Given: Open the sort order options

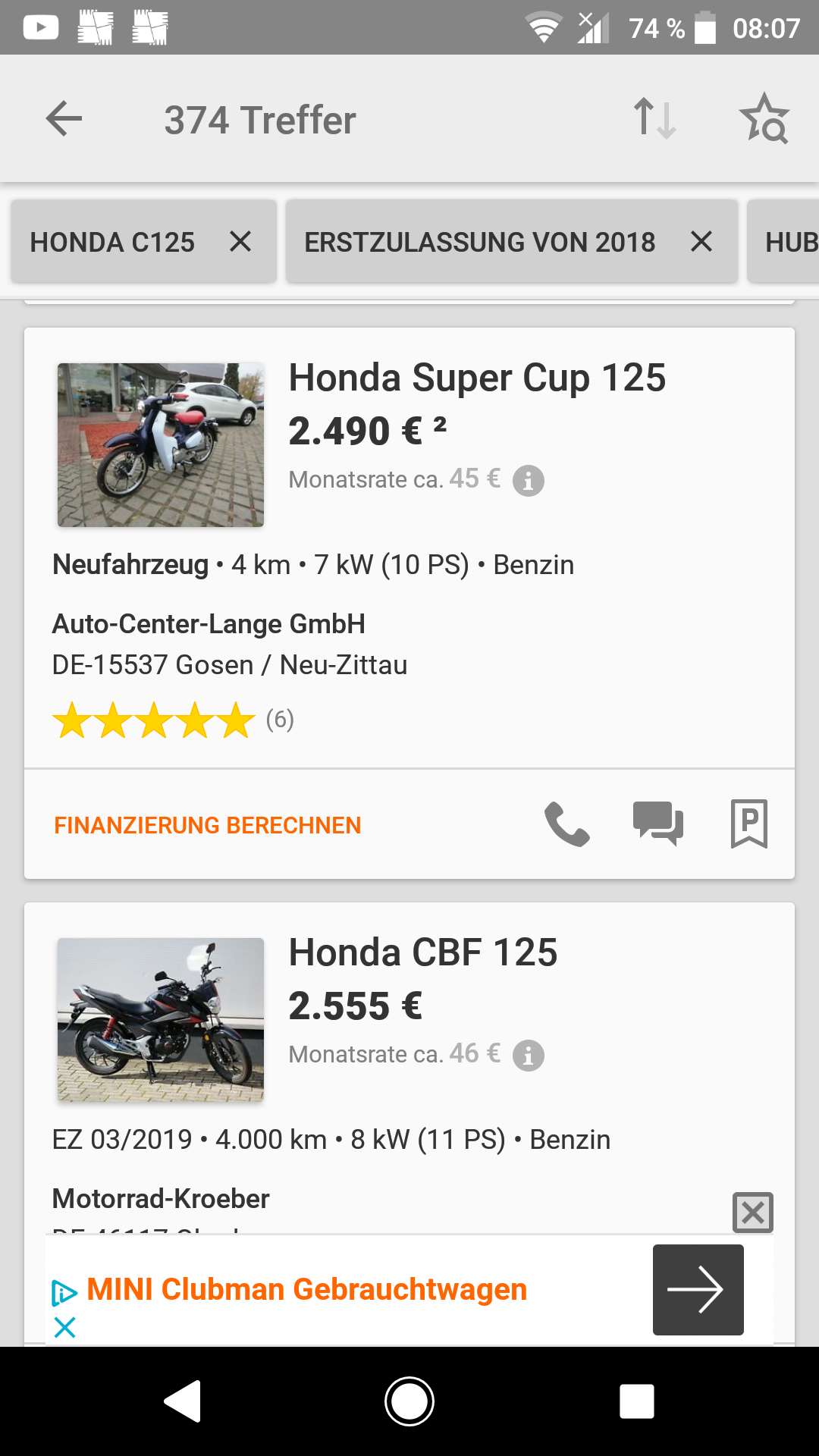Looking at the screenshot, I should pos(654,119).
